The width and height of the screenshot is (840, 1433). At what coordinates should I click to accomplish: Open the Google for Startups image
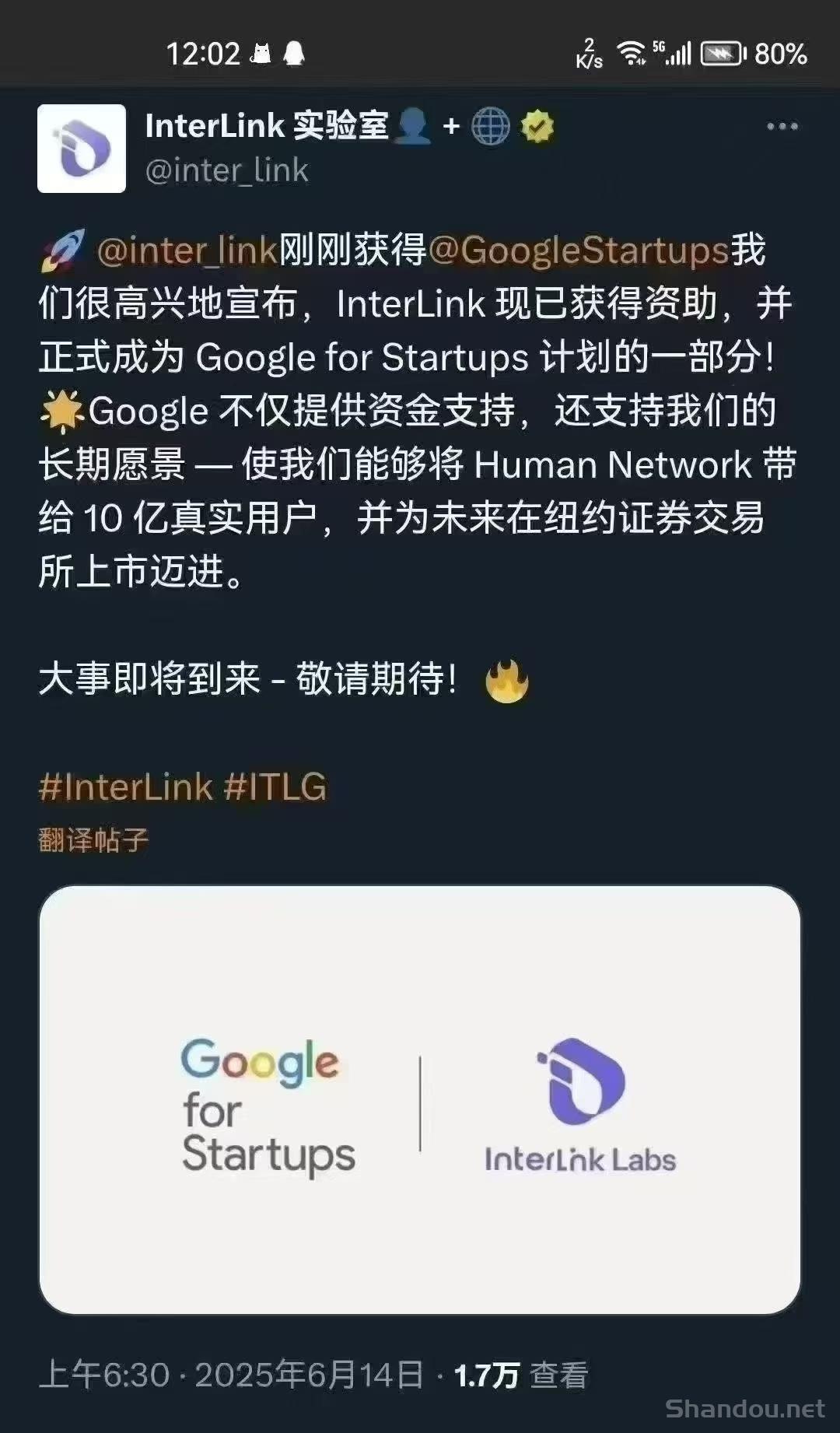pyautogui.click(x=420, y=1099)
